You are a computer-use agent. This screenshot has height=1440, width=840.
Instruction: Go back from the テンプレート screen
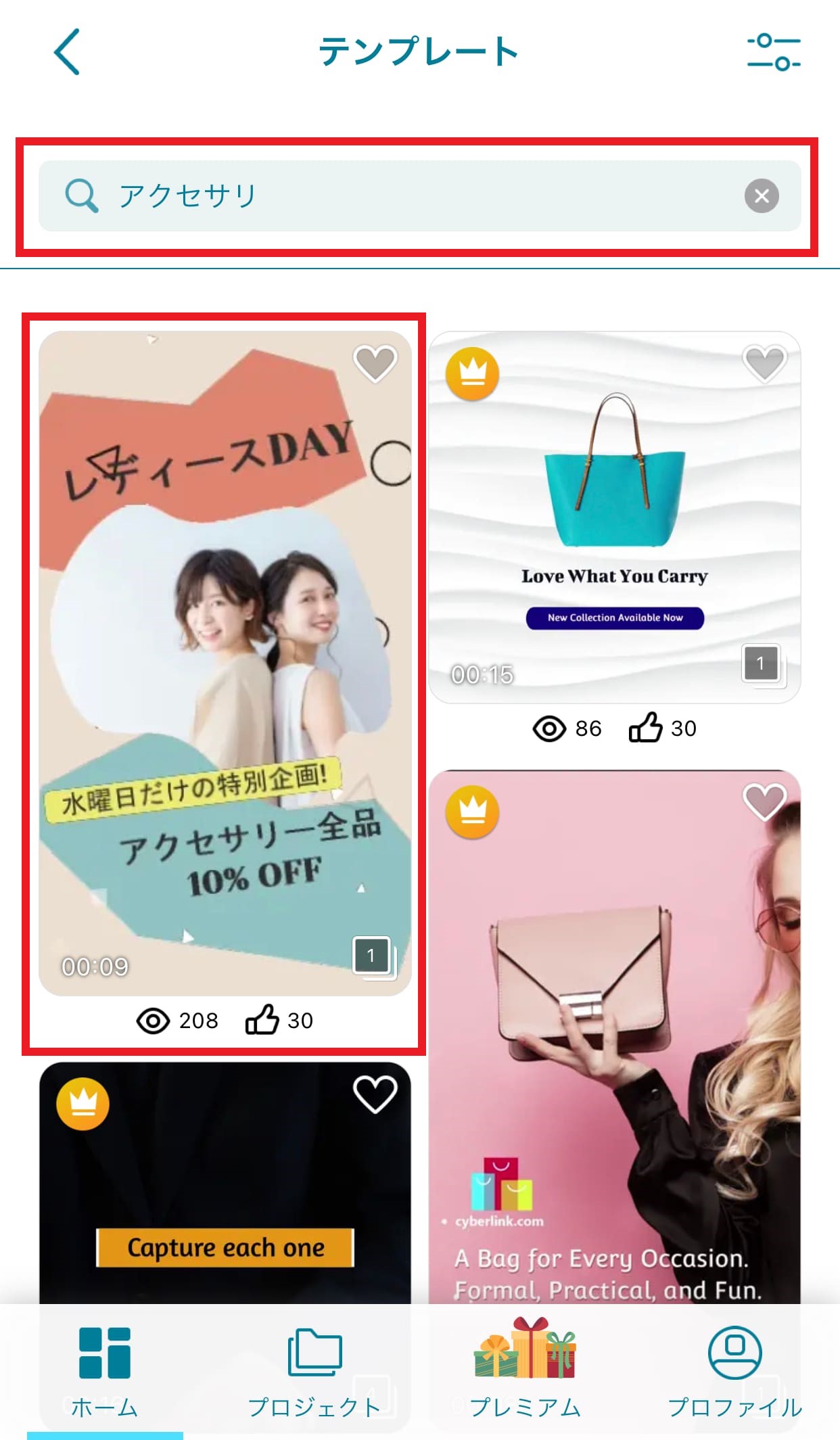pos(67,51)
